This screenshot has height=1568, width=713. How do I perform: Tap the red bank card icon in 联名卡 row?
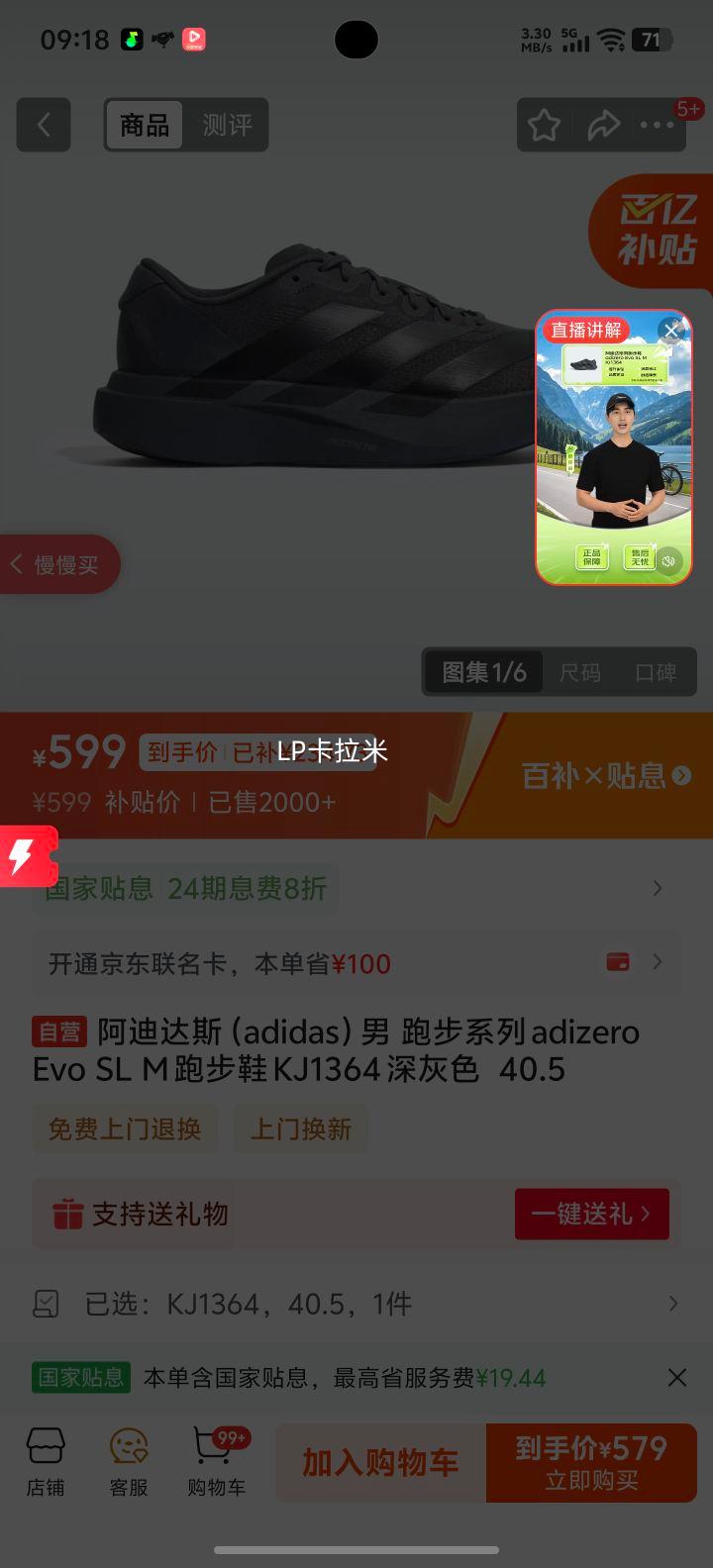tap(618, 961)
